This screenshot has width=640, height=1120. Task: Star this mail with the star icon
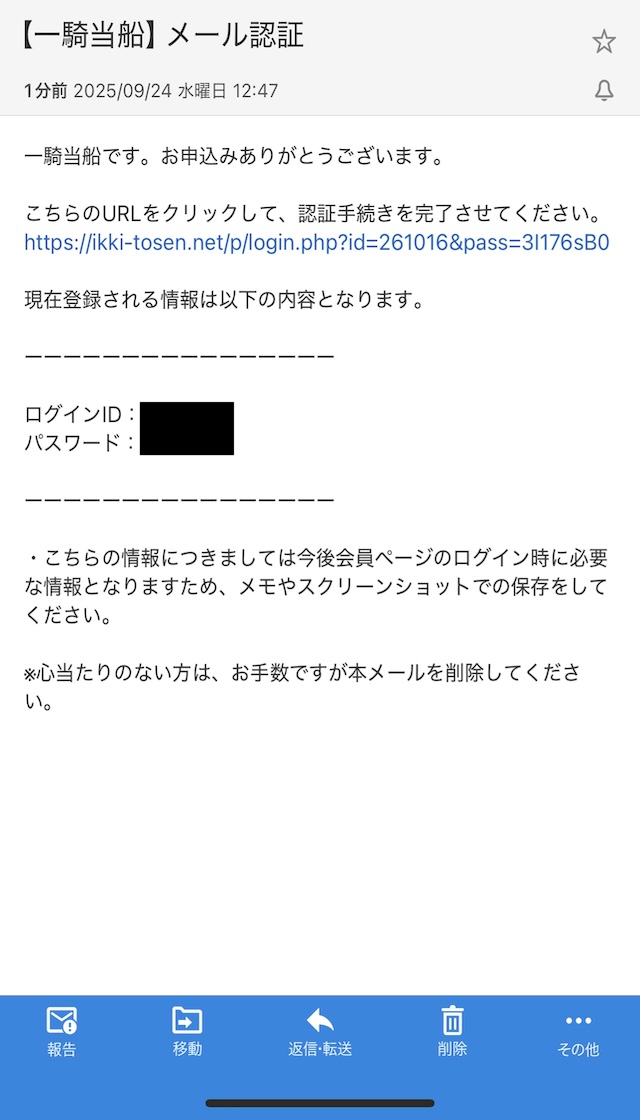coord(604,42)
